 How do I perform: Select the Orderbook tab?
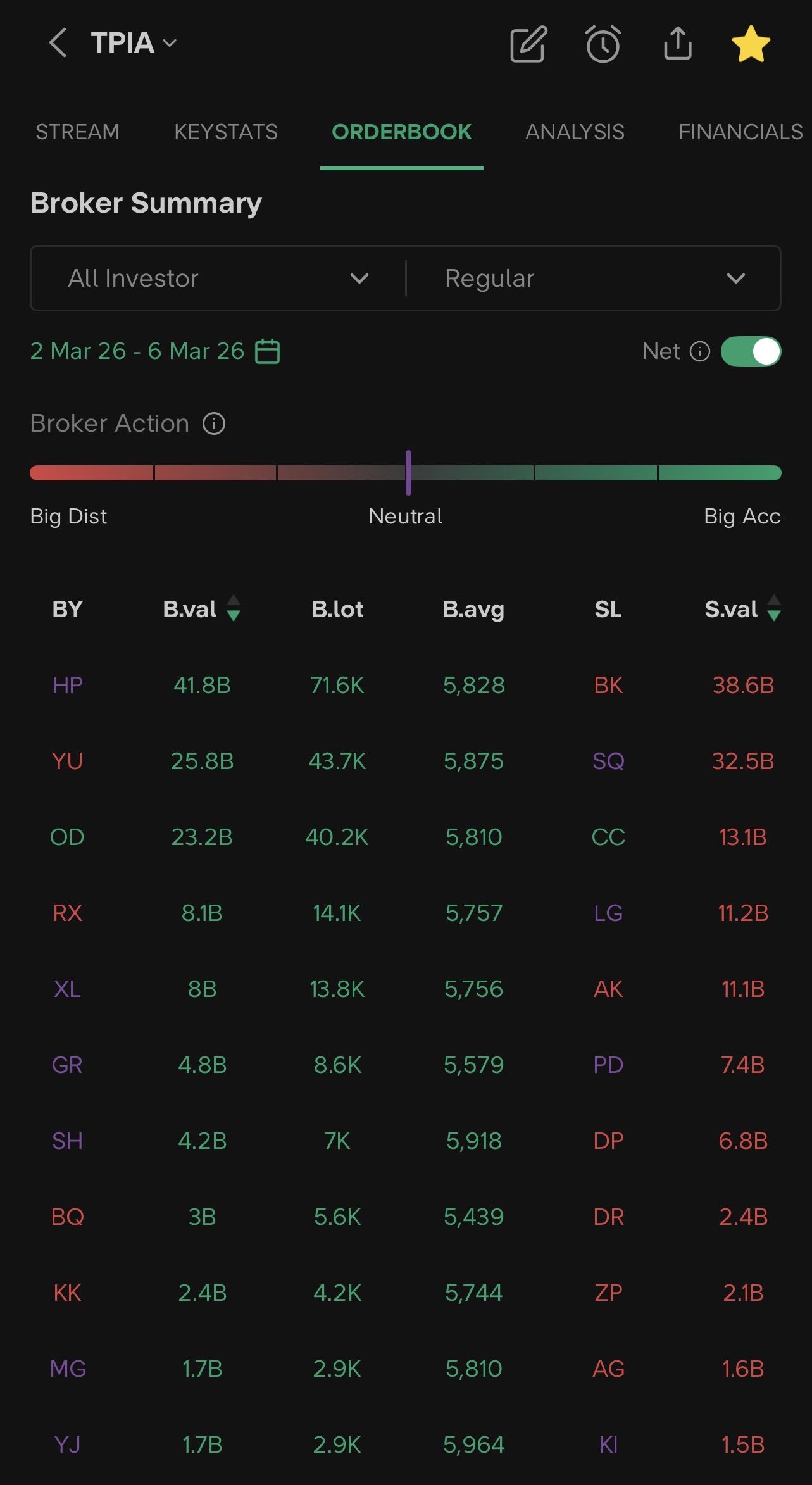(401, 132)
